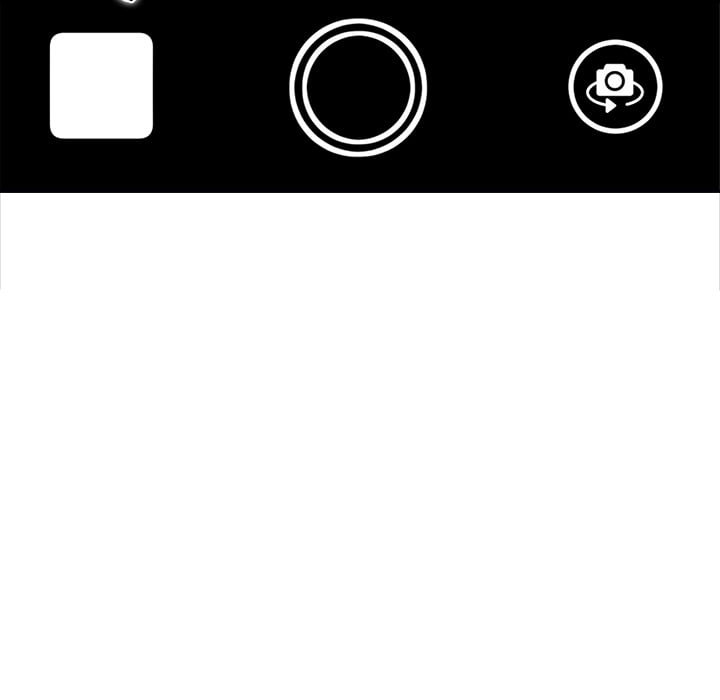Open the gallery preview thumbnail

(x=101, y=86)
